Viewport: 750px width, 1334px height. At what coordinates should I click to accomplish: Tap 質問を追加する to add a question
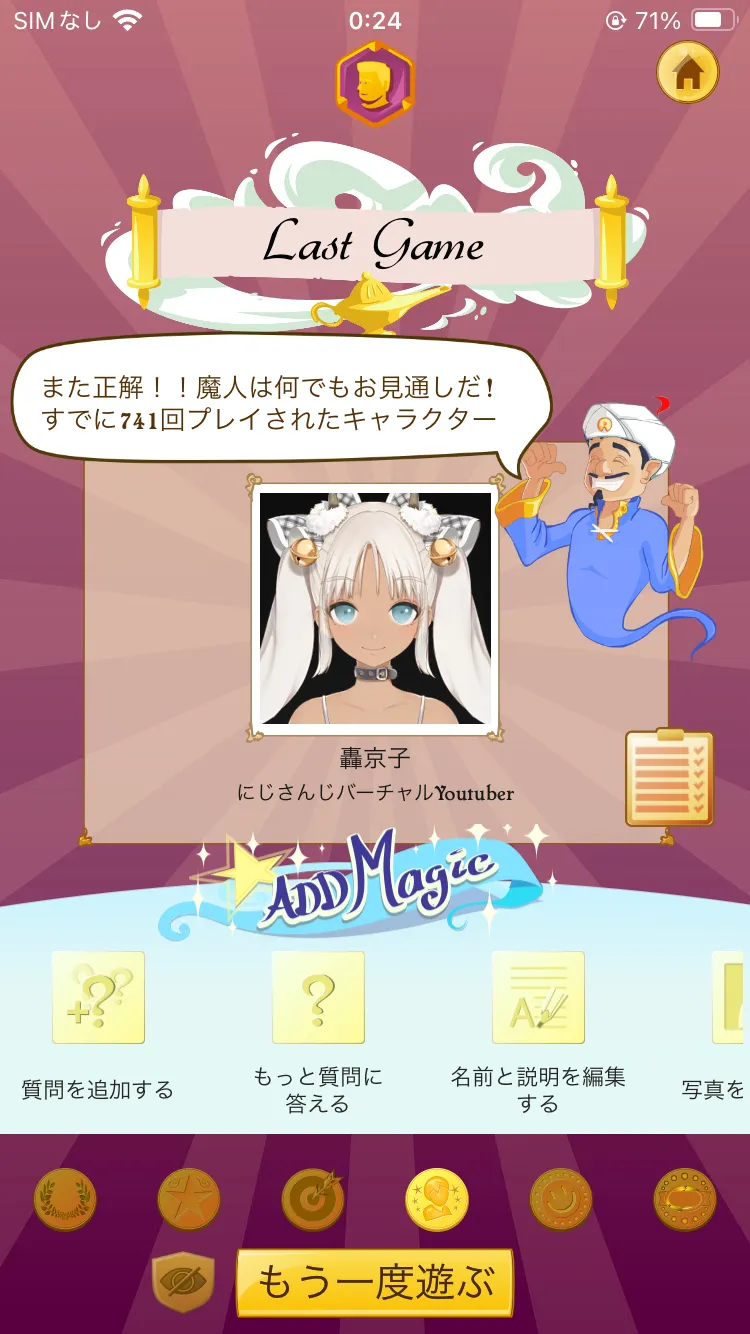point(98,998)
